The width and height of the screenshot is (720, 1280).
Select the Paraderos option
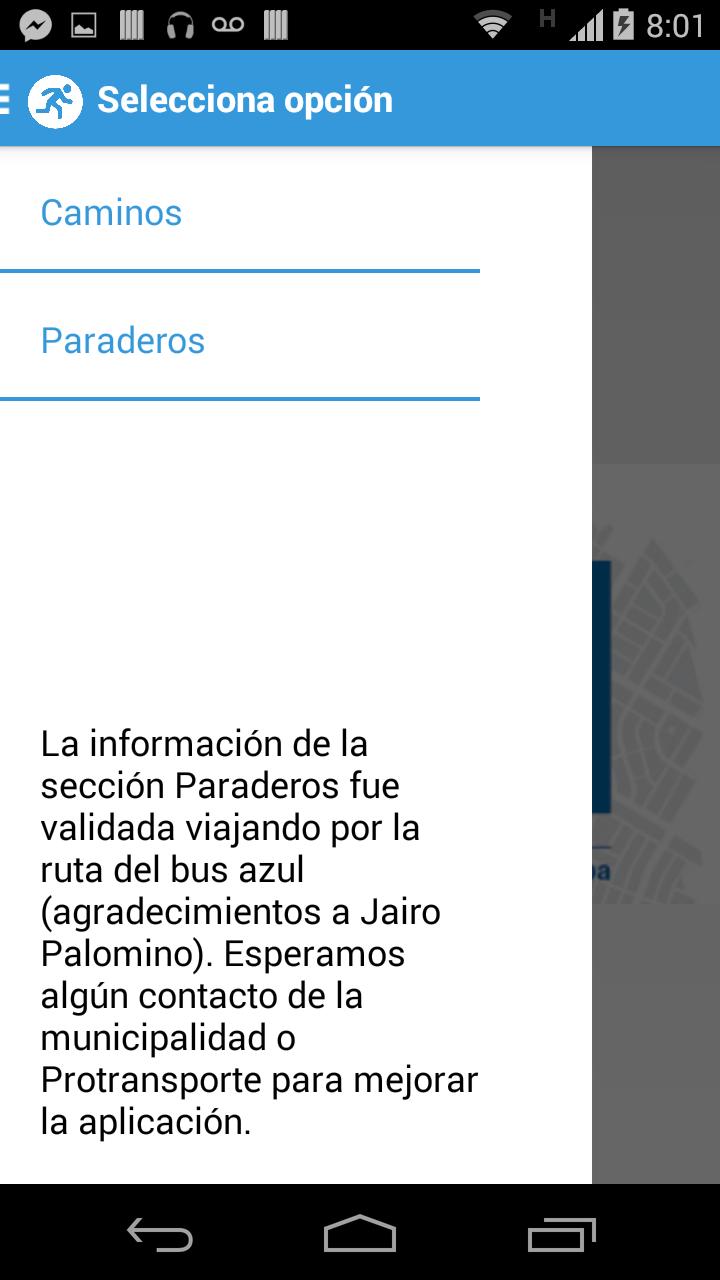(x=122, y=340)
